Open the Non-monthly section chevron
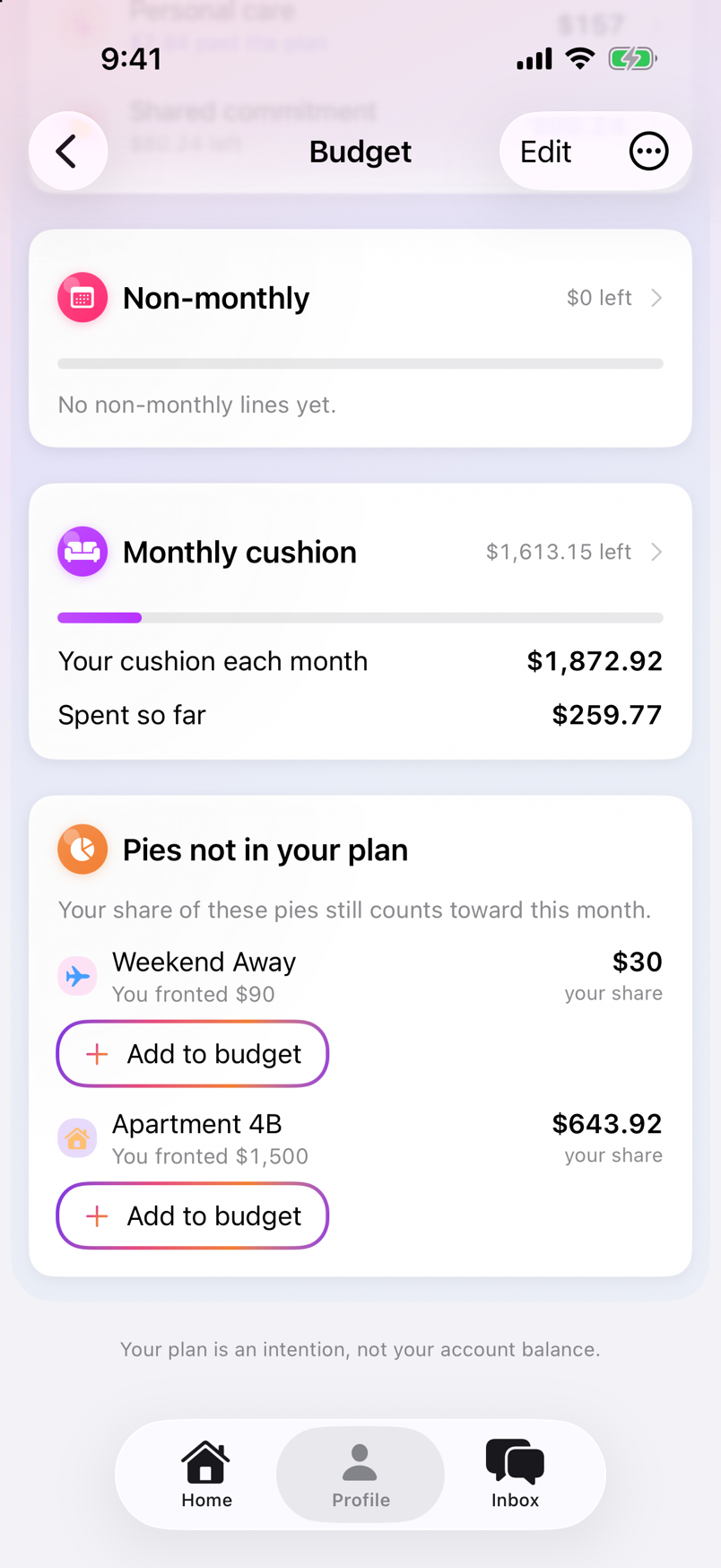 point(656,298)
